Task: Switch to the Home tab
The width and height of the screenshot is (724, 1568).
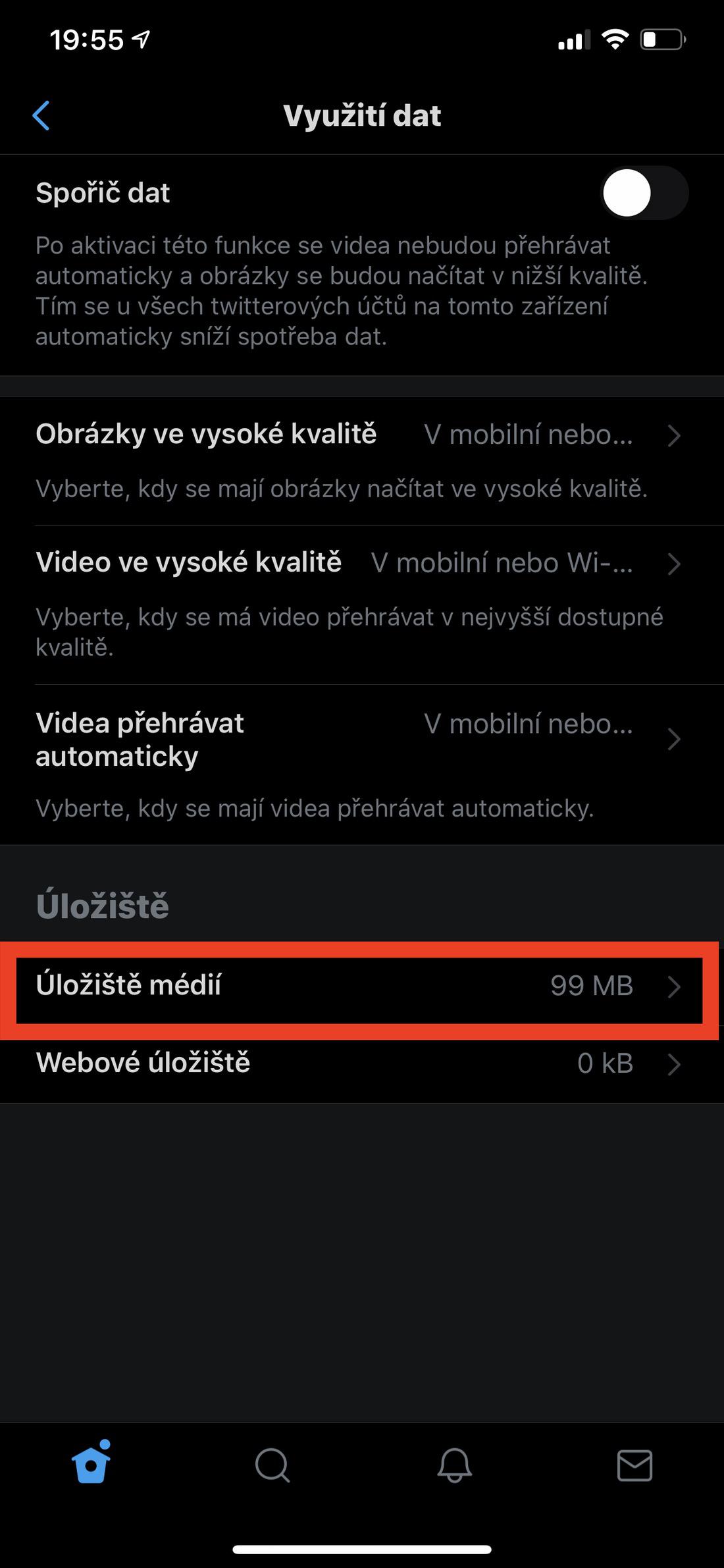Action: 91,1465
